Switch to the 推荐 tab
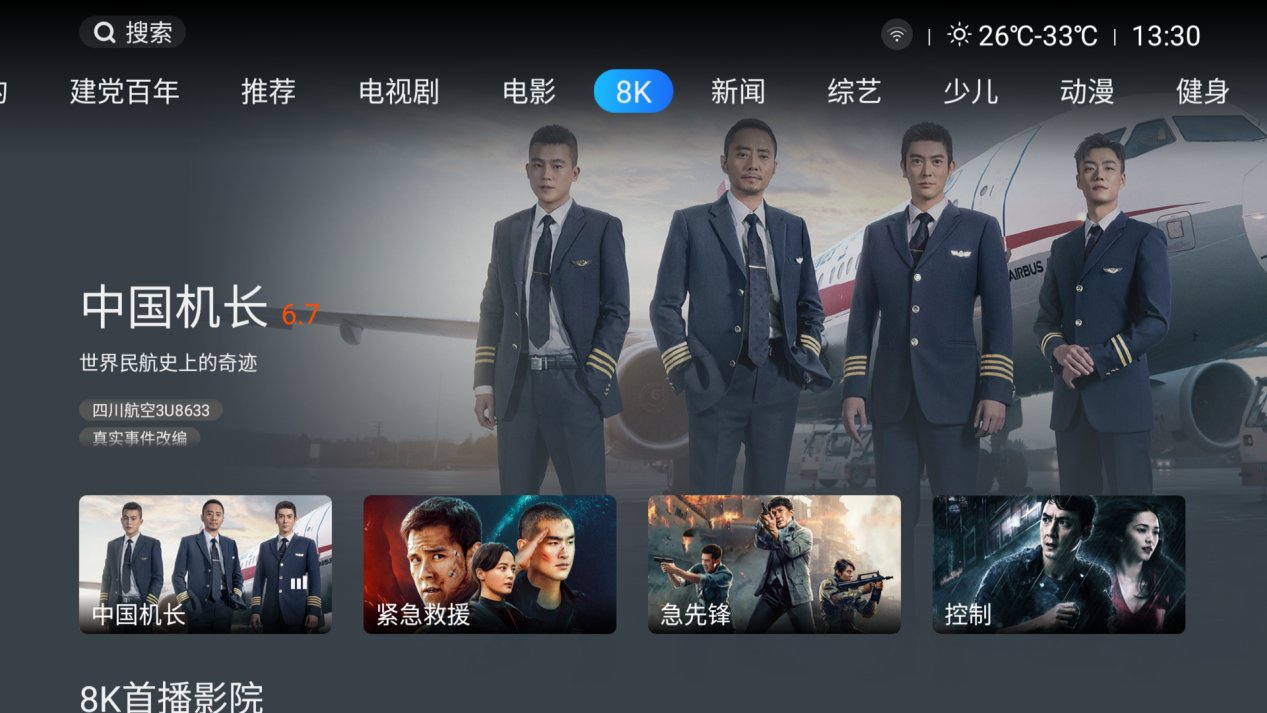Viewport: 1267px width, 713px height. click(268, 92)
